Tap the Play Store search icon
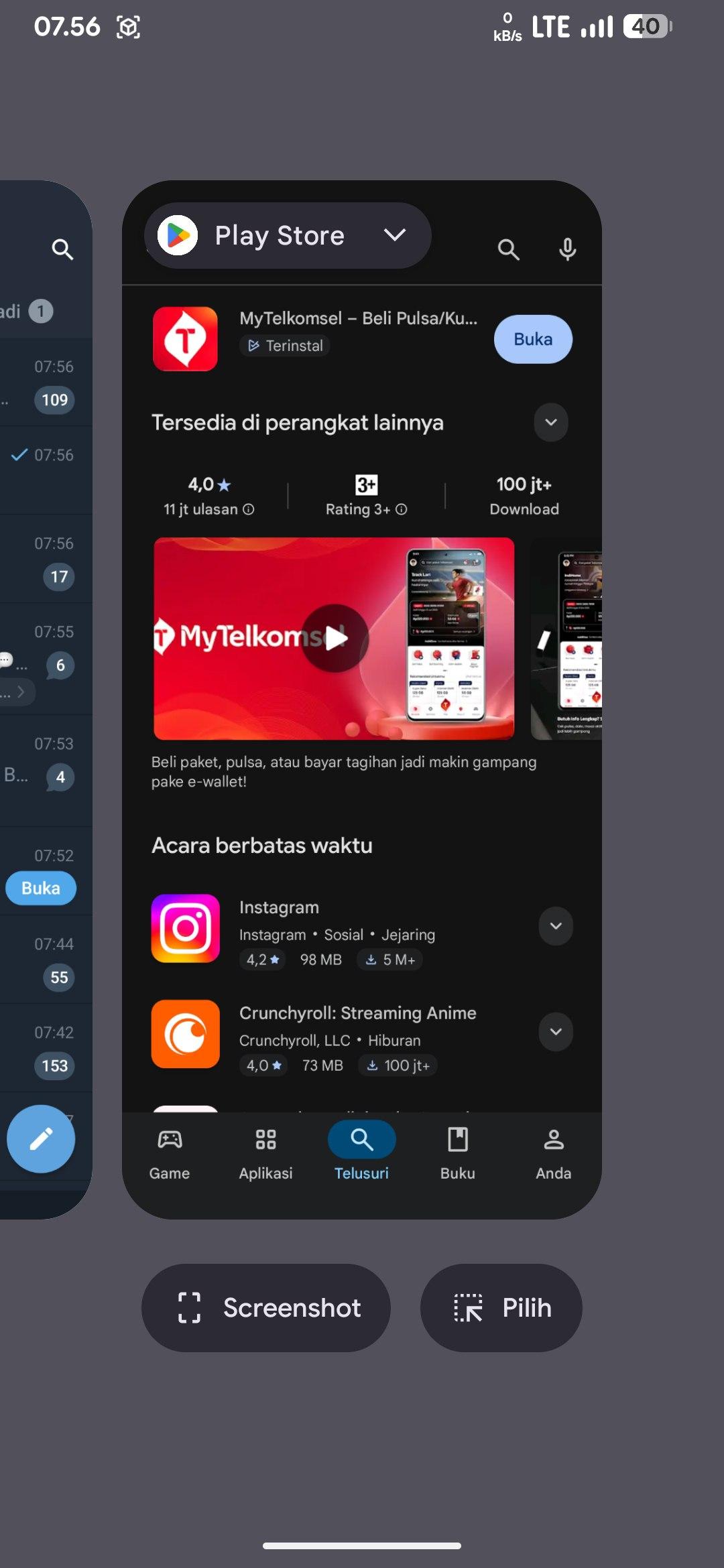This screenshot has width=724, height=1568. click(508, 250)
